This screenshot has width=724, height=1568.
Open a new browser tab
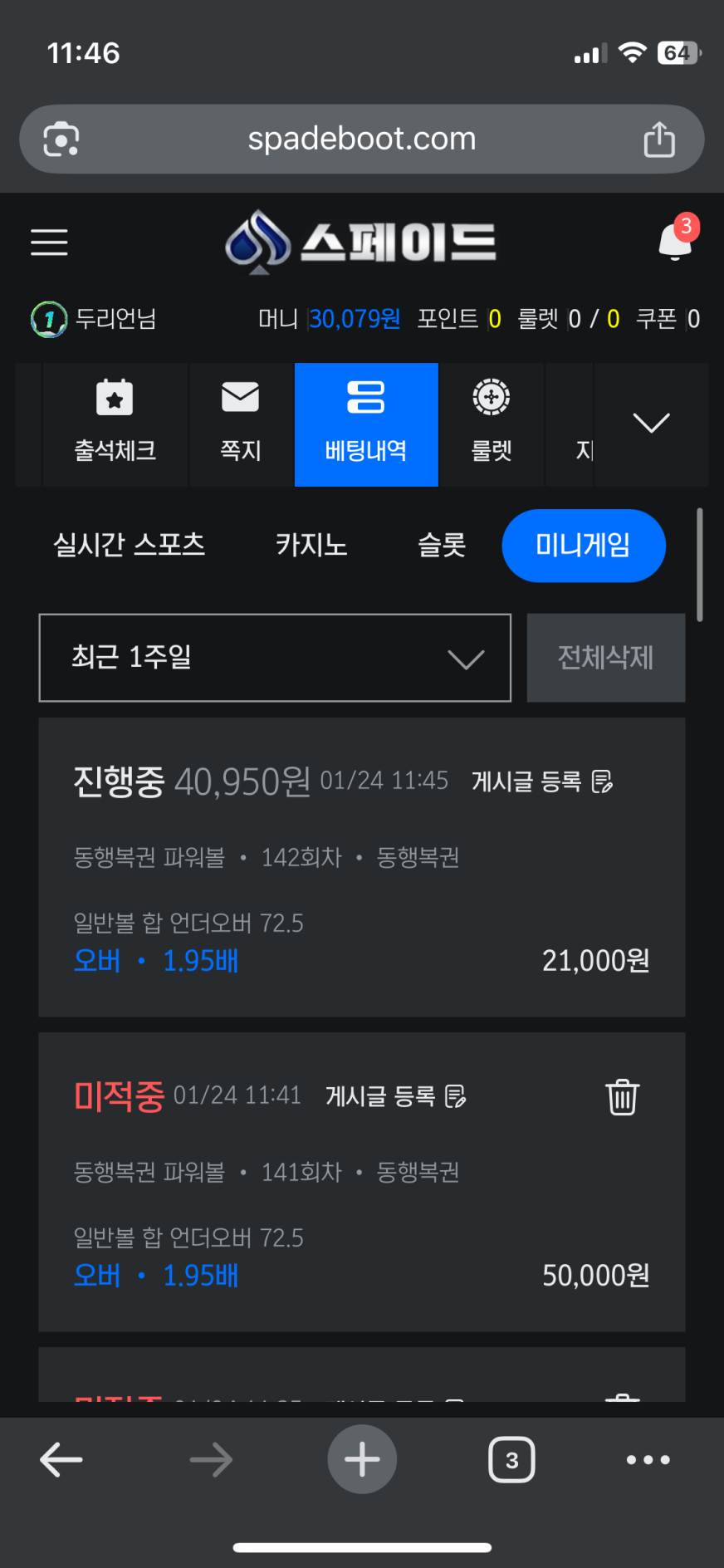[362, 1459]
